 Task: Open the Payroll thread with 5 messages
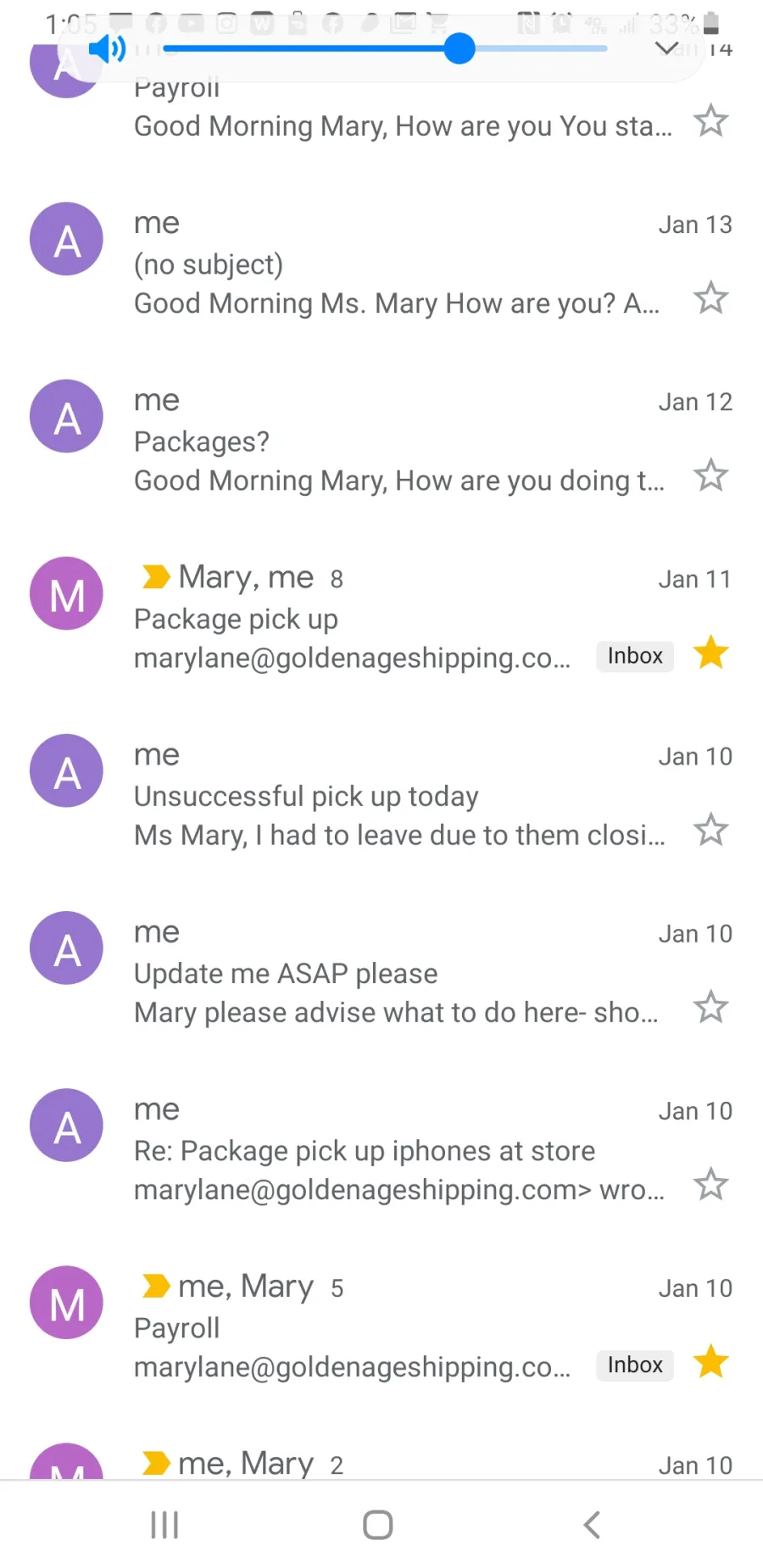[x=381, y=1326]
